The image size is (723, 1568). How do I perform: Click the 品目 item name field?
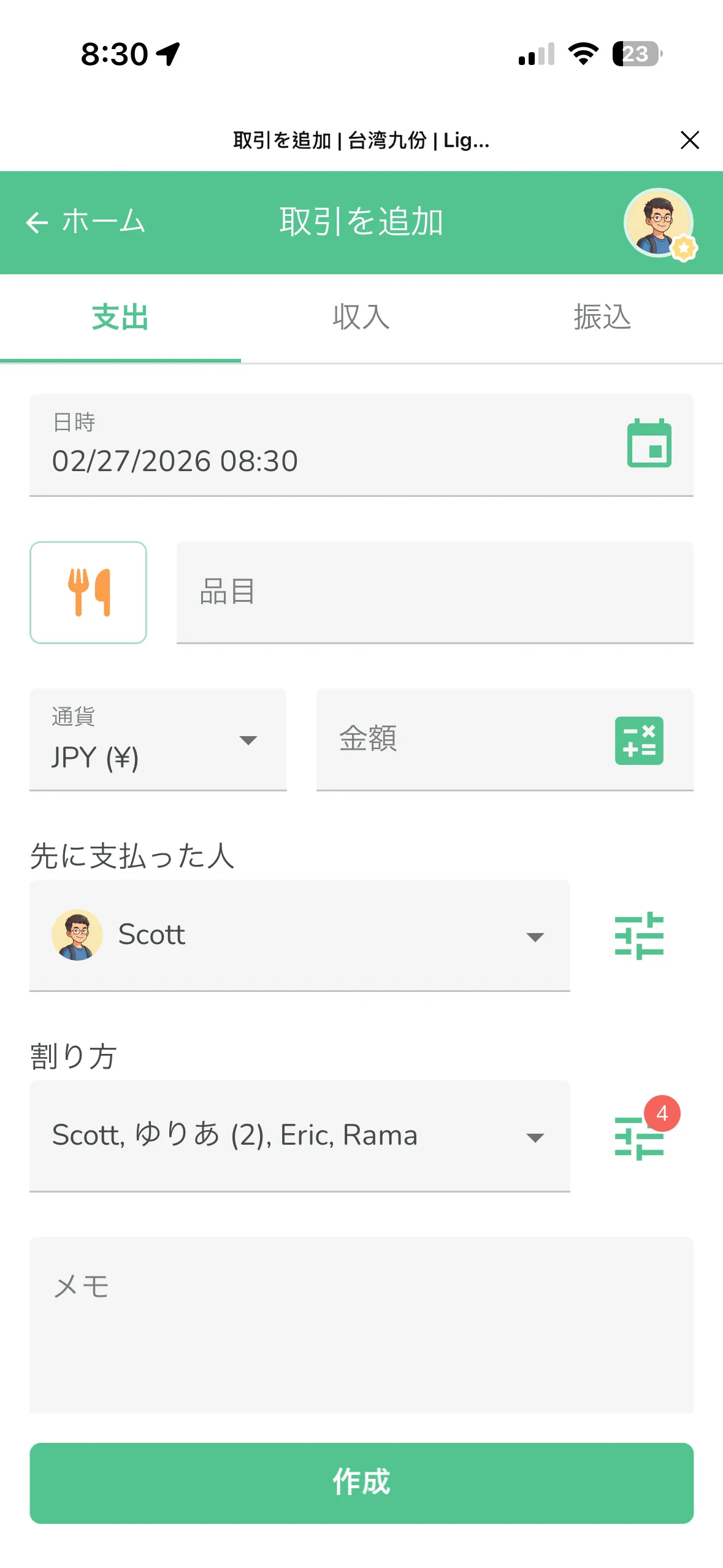tap(435, 591)
